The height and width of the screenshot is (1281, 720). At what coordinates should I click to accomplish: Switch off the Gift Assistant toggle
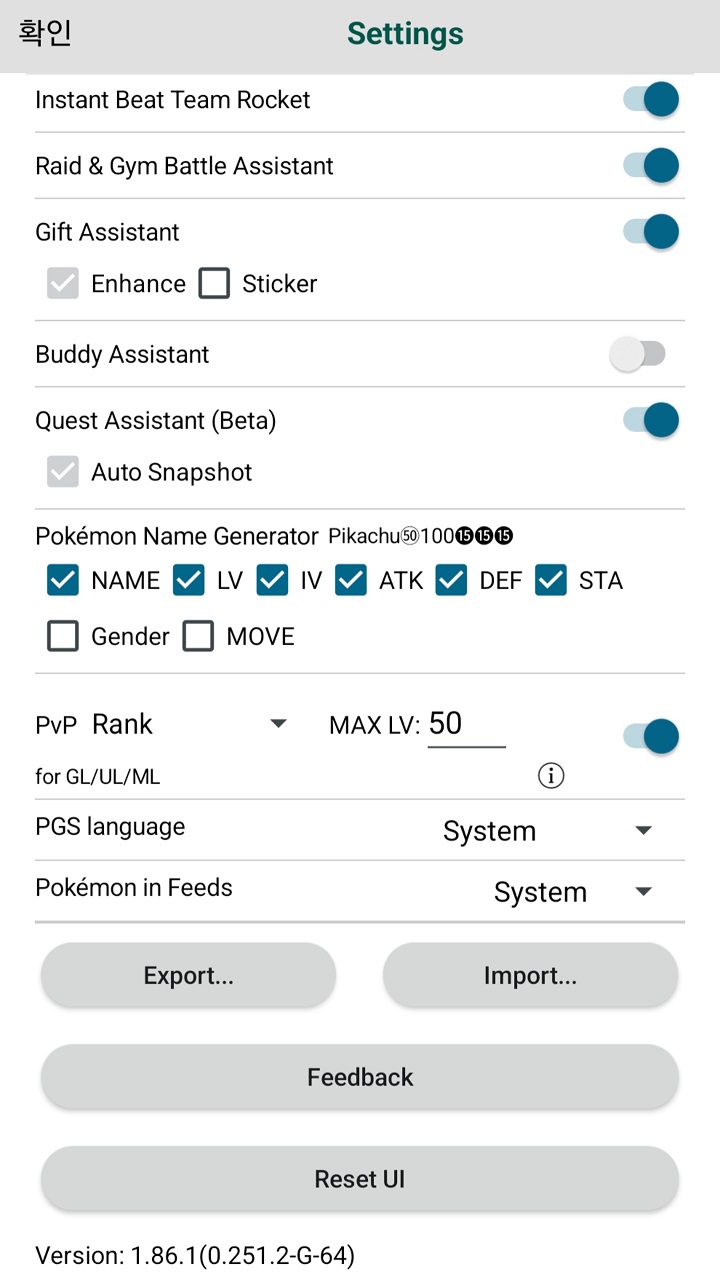point(652,232)
